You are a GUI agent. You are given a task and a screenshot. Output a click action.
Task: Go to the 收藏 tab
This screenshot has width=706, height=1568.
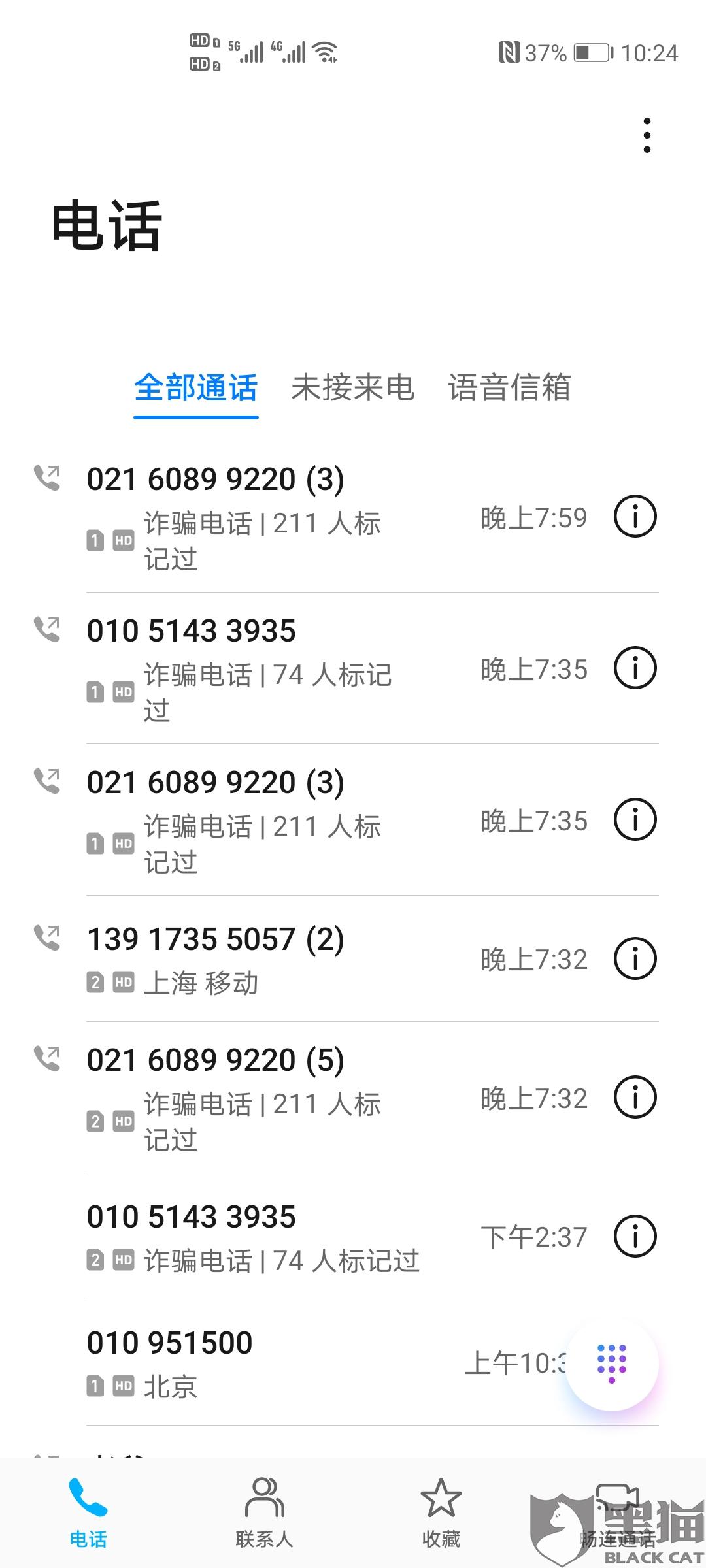(x=441, y=1512)
